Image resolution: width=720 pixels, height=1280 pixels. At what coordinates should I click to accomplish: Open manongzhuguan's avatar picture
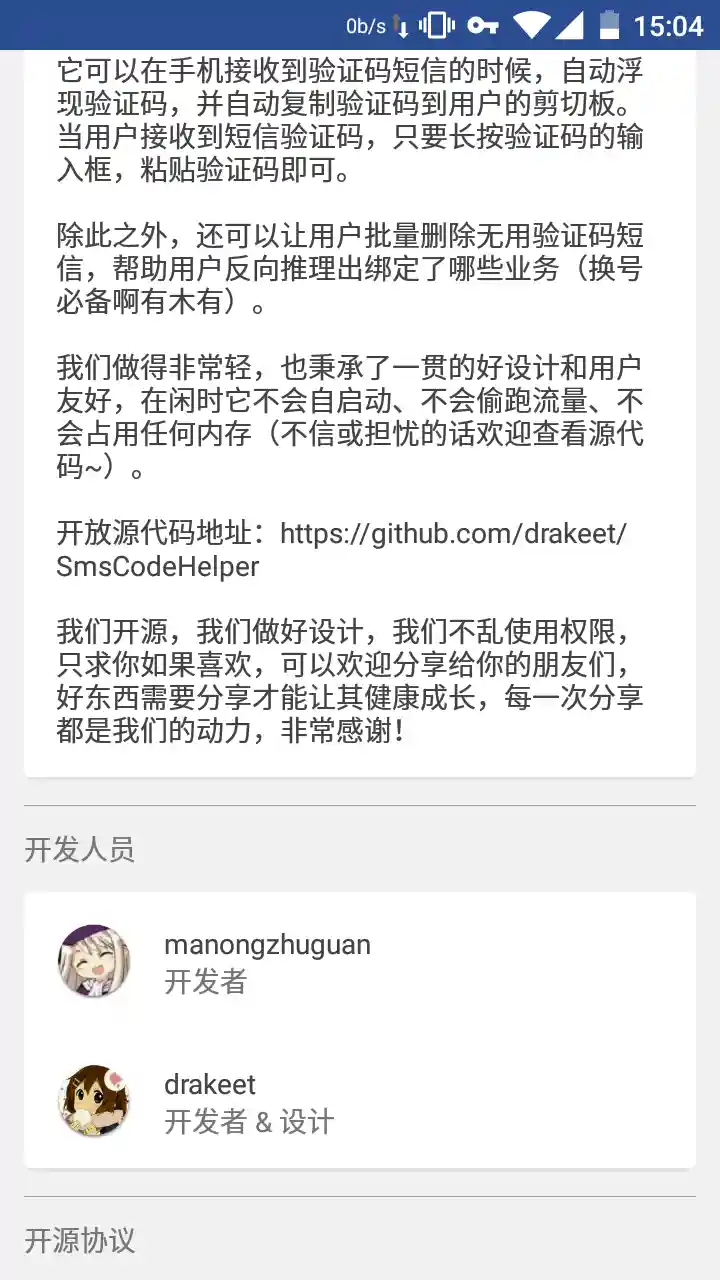(95, 961)
